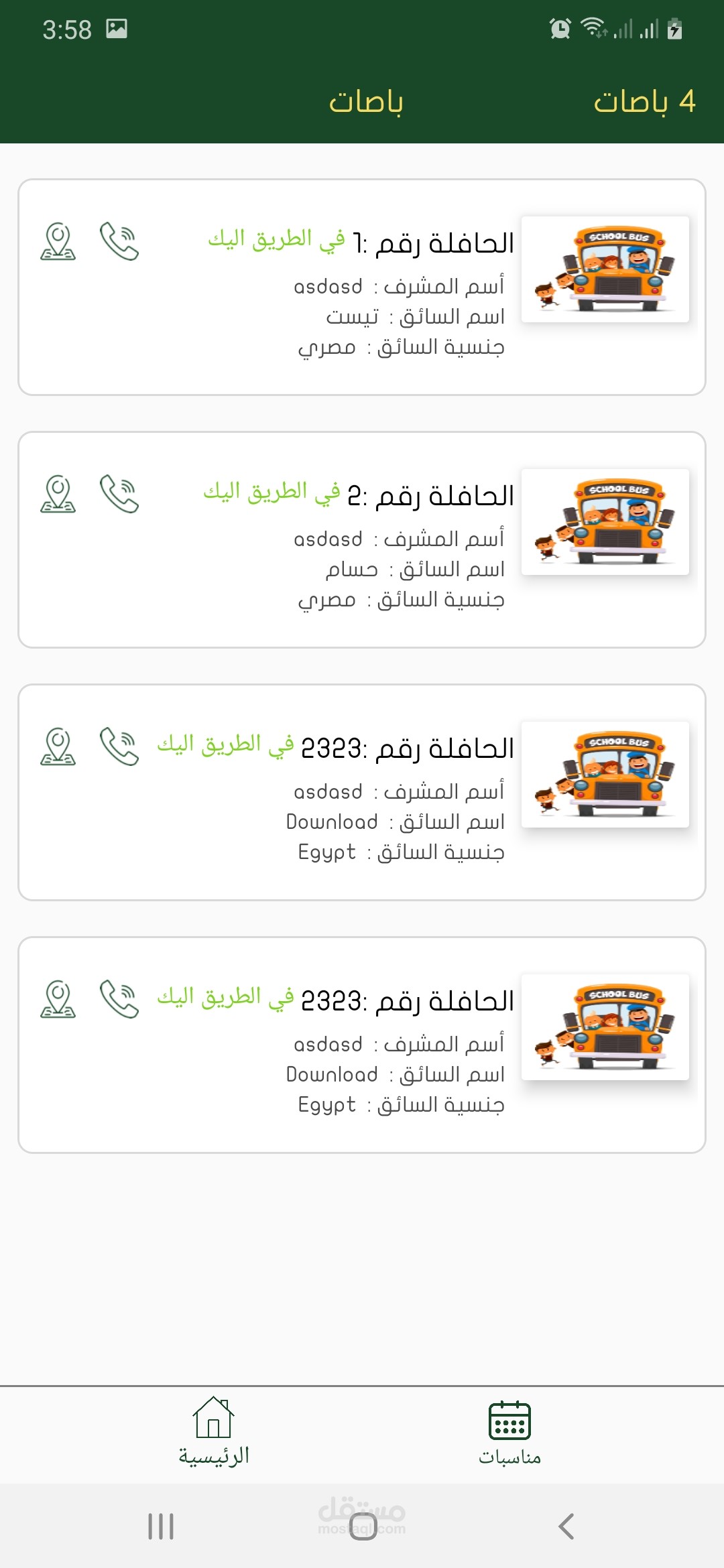Call the driver of bus number 1
The height and width of the screenshot is (1568, 724).
click(x=119, y=241)
